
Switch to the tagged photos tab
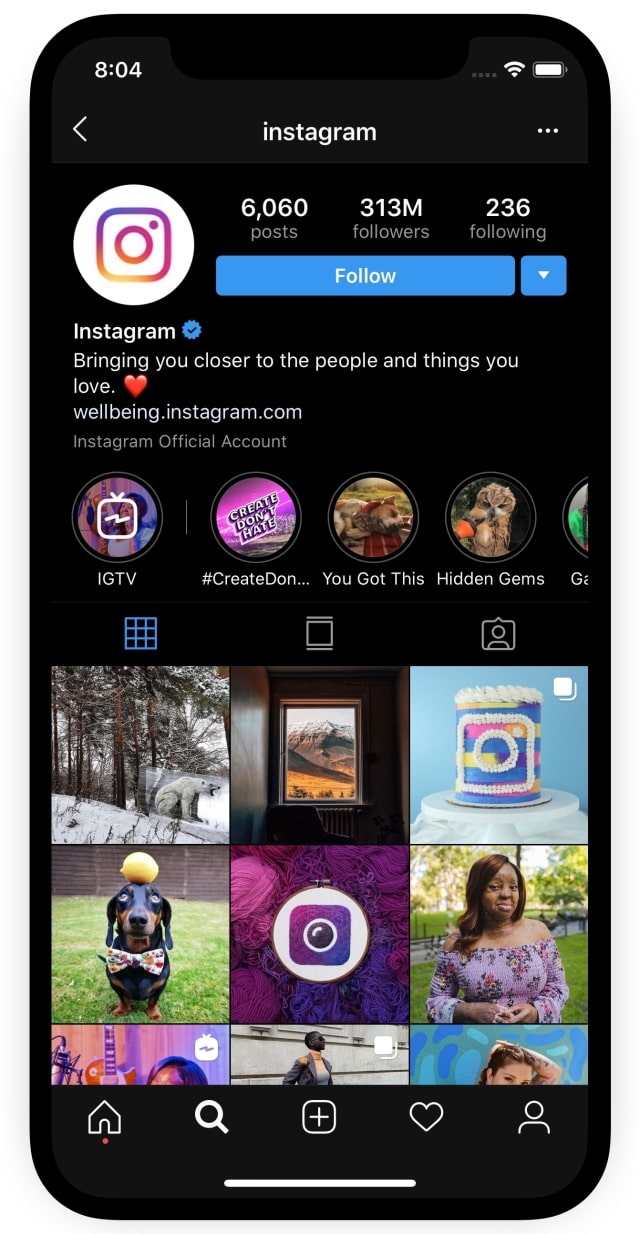pyautogui.click(x=498, y=633)
